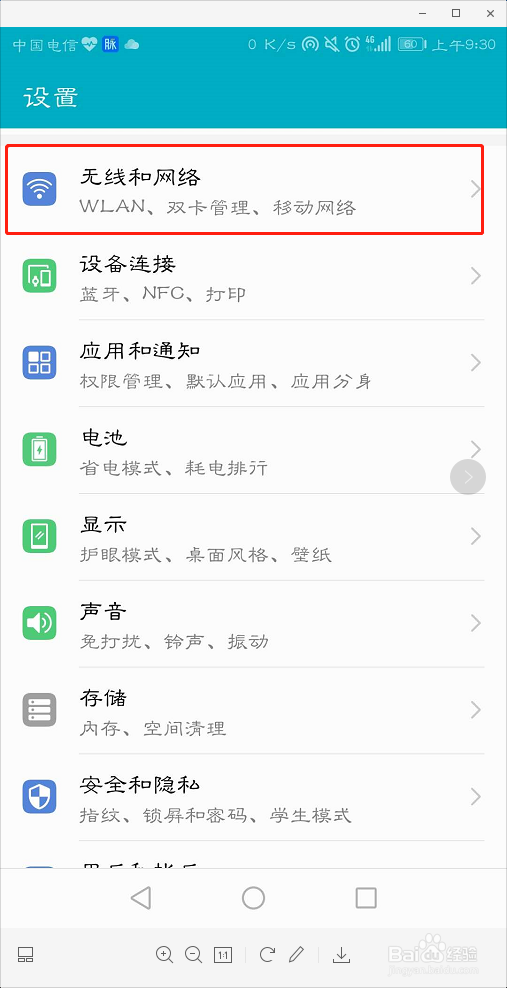Open 声音 settings
The height and width of the screenshot is (988, 507).
[253, 624]
